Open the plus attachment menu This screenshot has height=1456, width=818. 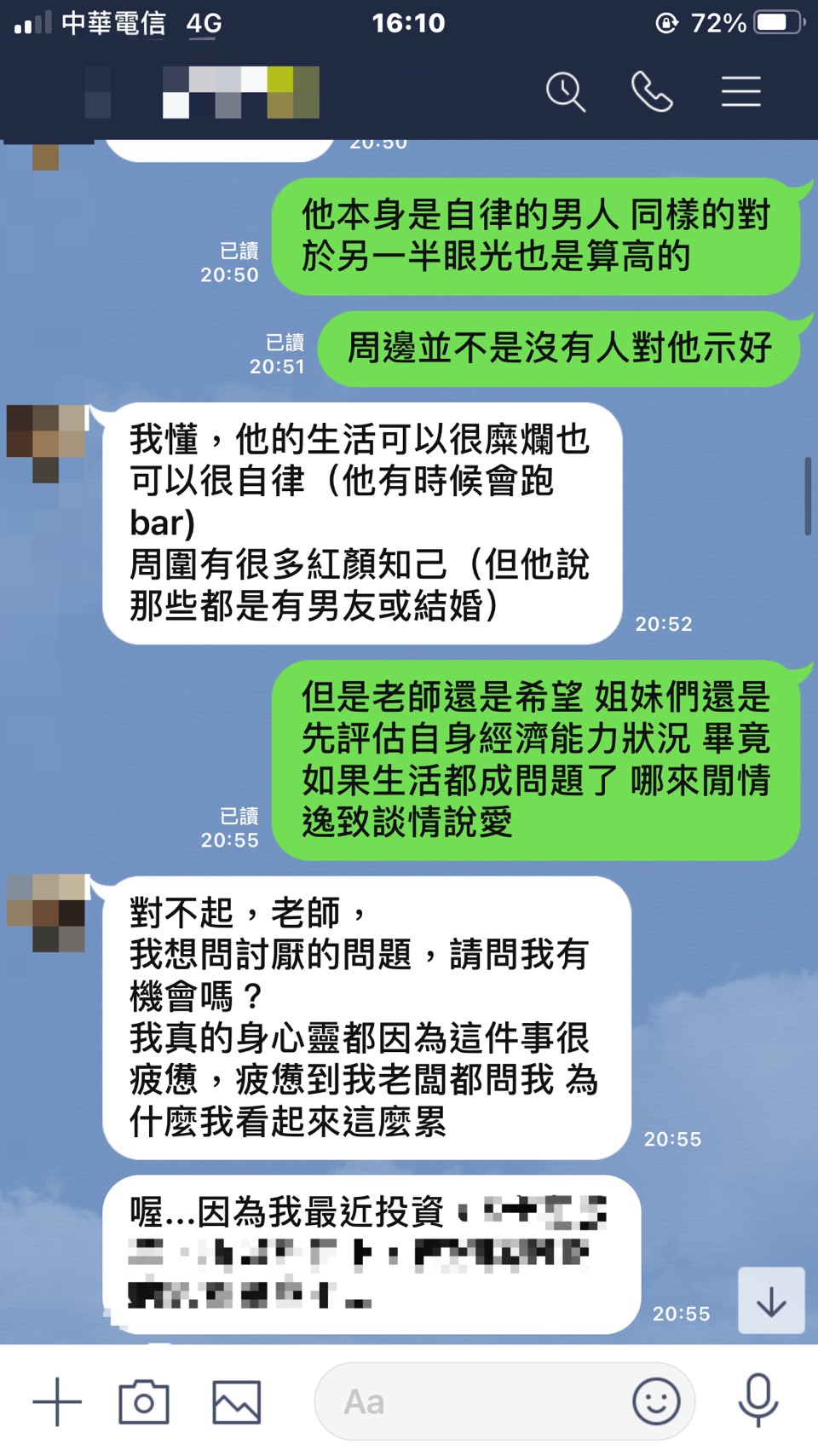point(57,1401)
